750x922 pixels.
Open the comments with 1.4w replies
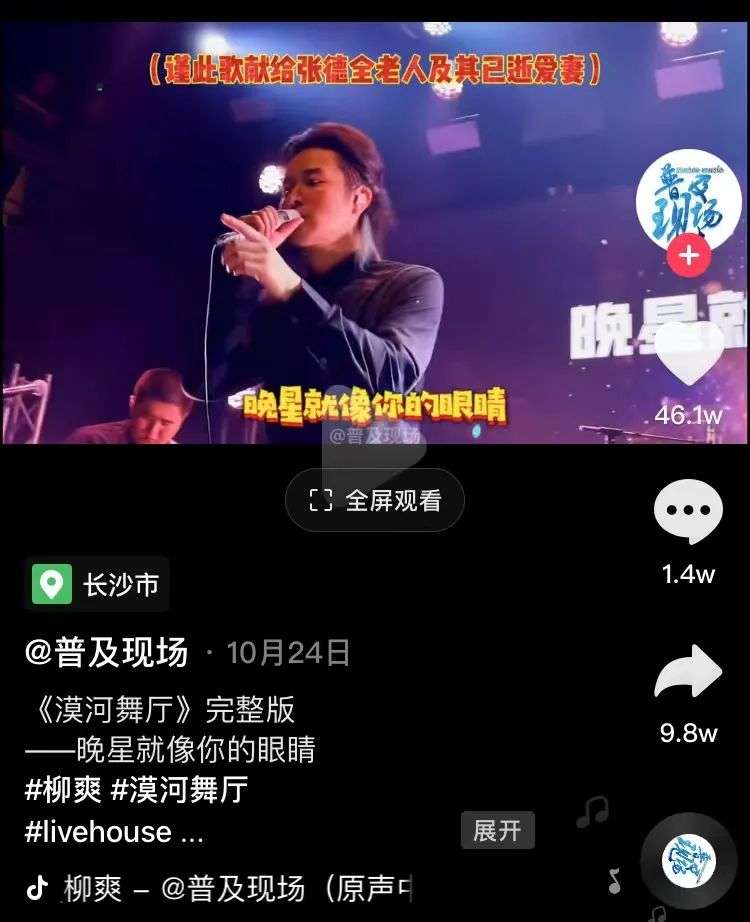(x=688, y=511)
